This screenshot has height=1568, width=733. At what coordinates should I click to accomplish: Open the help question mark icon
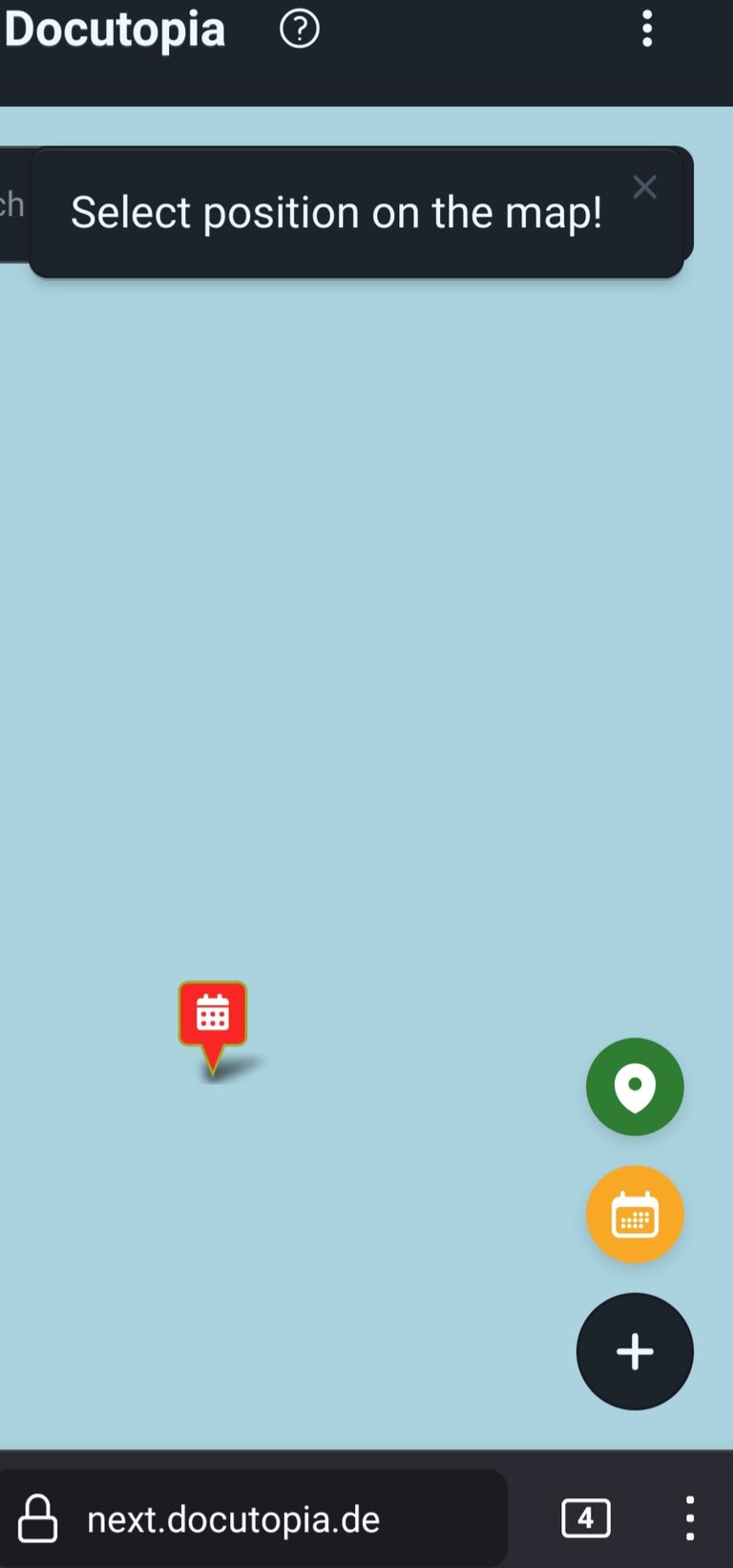point(299,29)
